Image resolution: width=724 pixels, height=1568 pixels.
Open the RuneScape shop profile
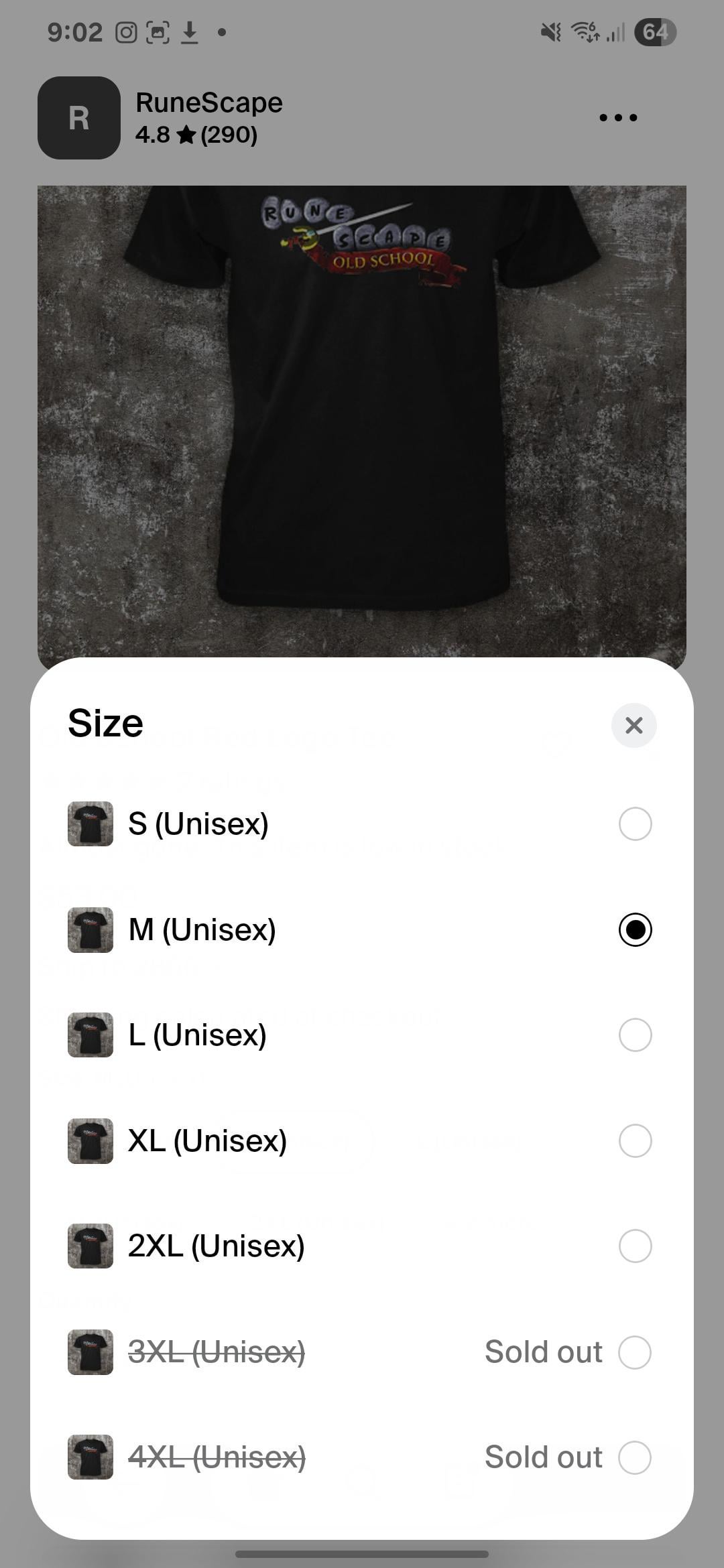pos(161,118)
